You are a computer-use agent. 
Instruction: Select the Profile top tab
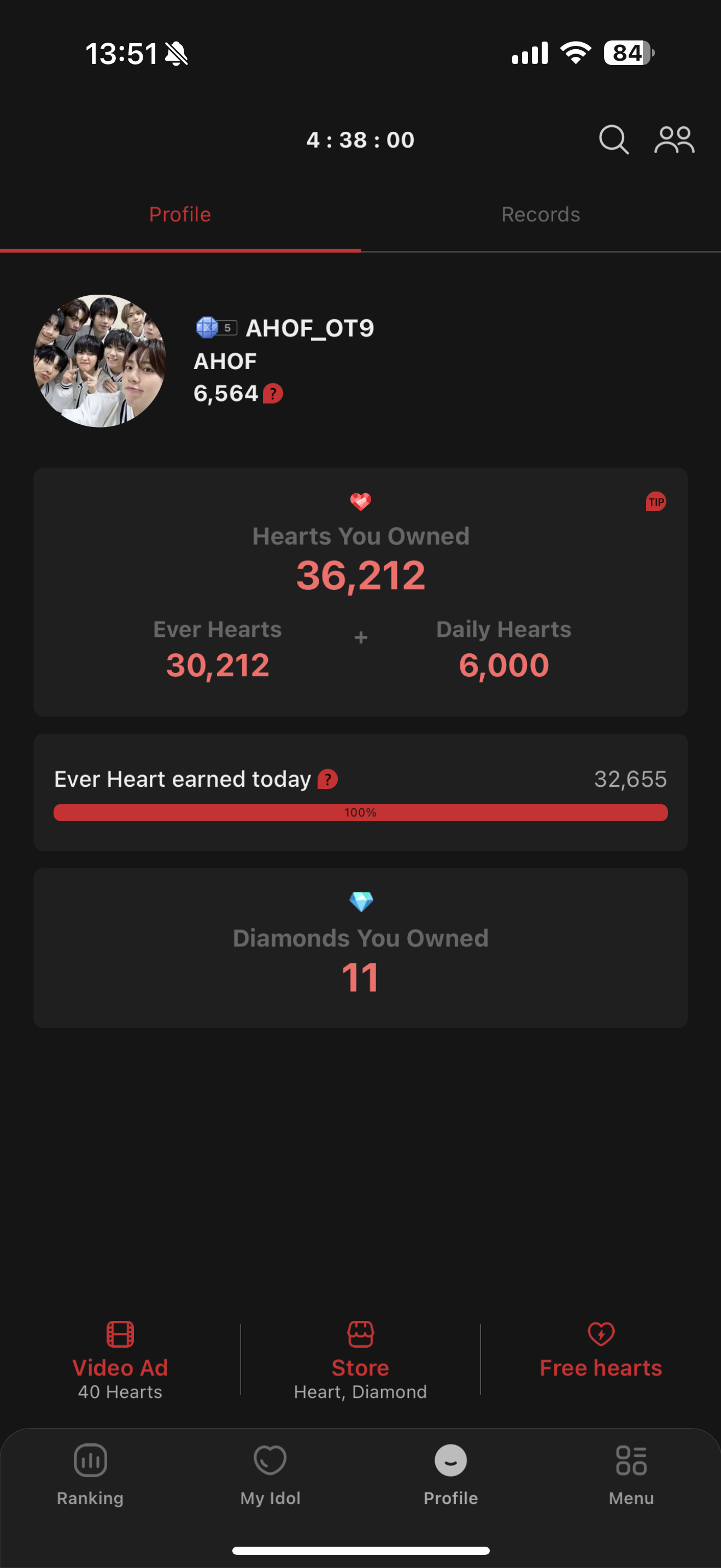(x=180, y=215)
